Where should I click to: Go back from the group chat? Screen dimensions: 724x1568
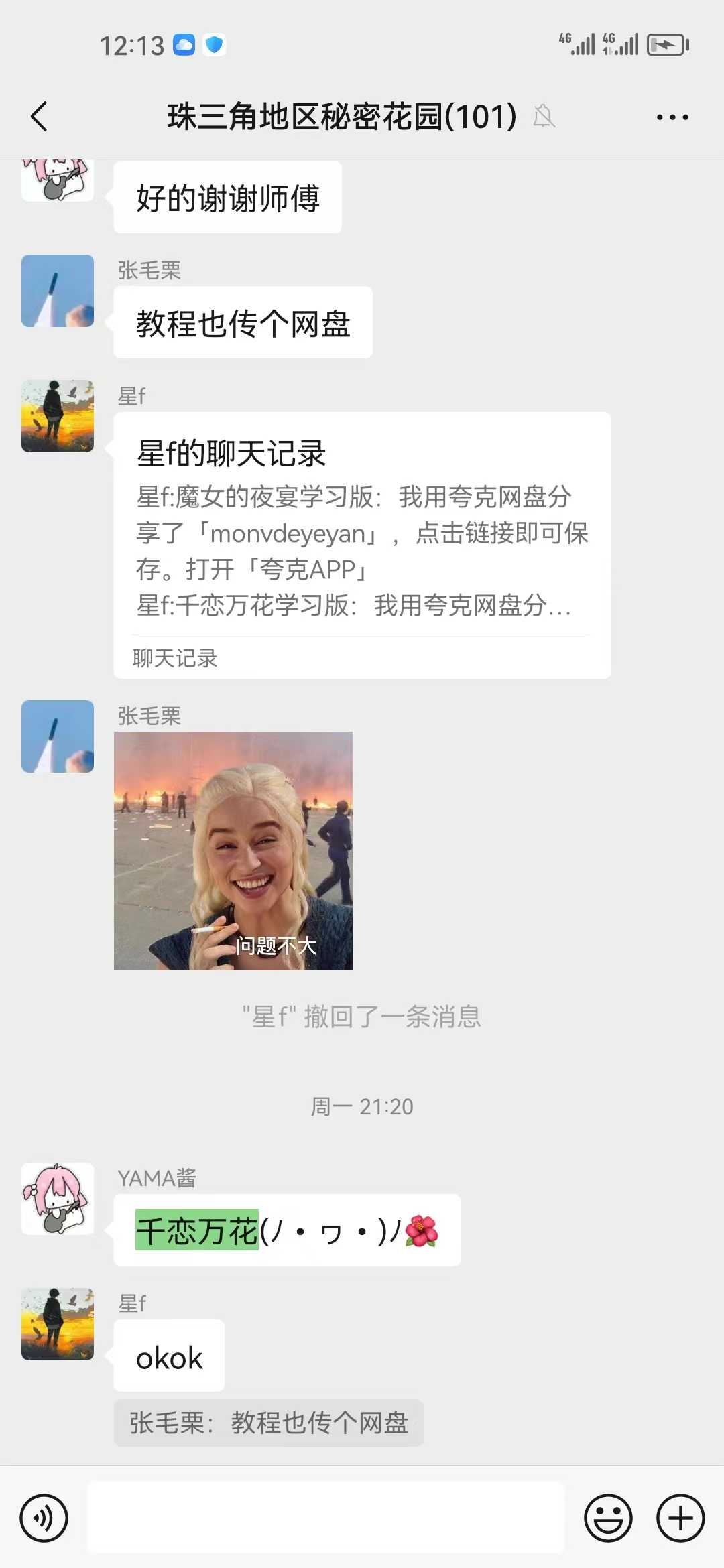40,117
